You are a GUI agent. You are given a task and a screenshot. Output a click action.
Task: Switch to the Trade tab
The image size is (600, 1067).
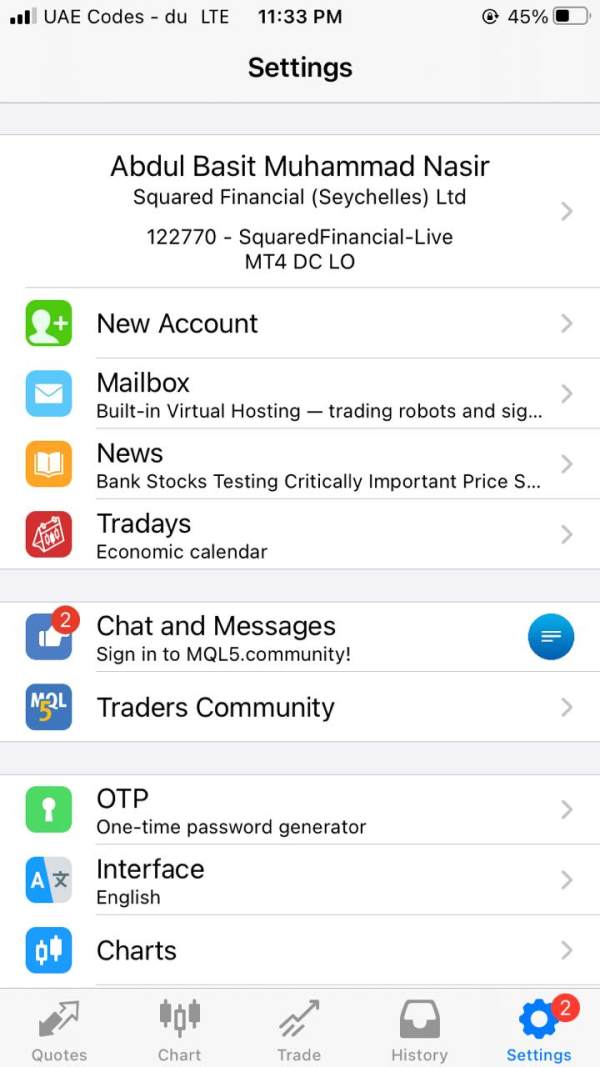[299, 1029]
